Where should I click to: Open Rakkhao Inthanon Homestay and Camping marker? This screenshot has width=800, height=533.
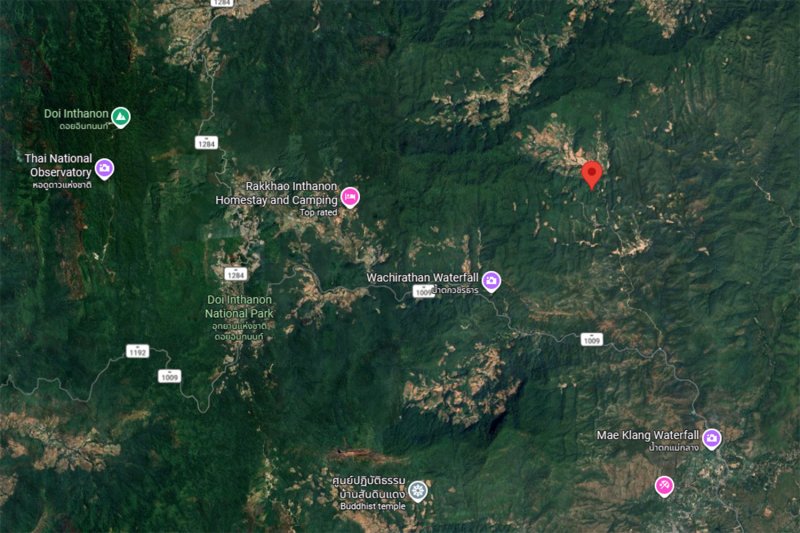(x=350, y=196)
